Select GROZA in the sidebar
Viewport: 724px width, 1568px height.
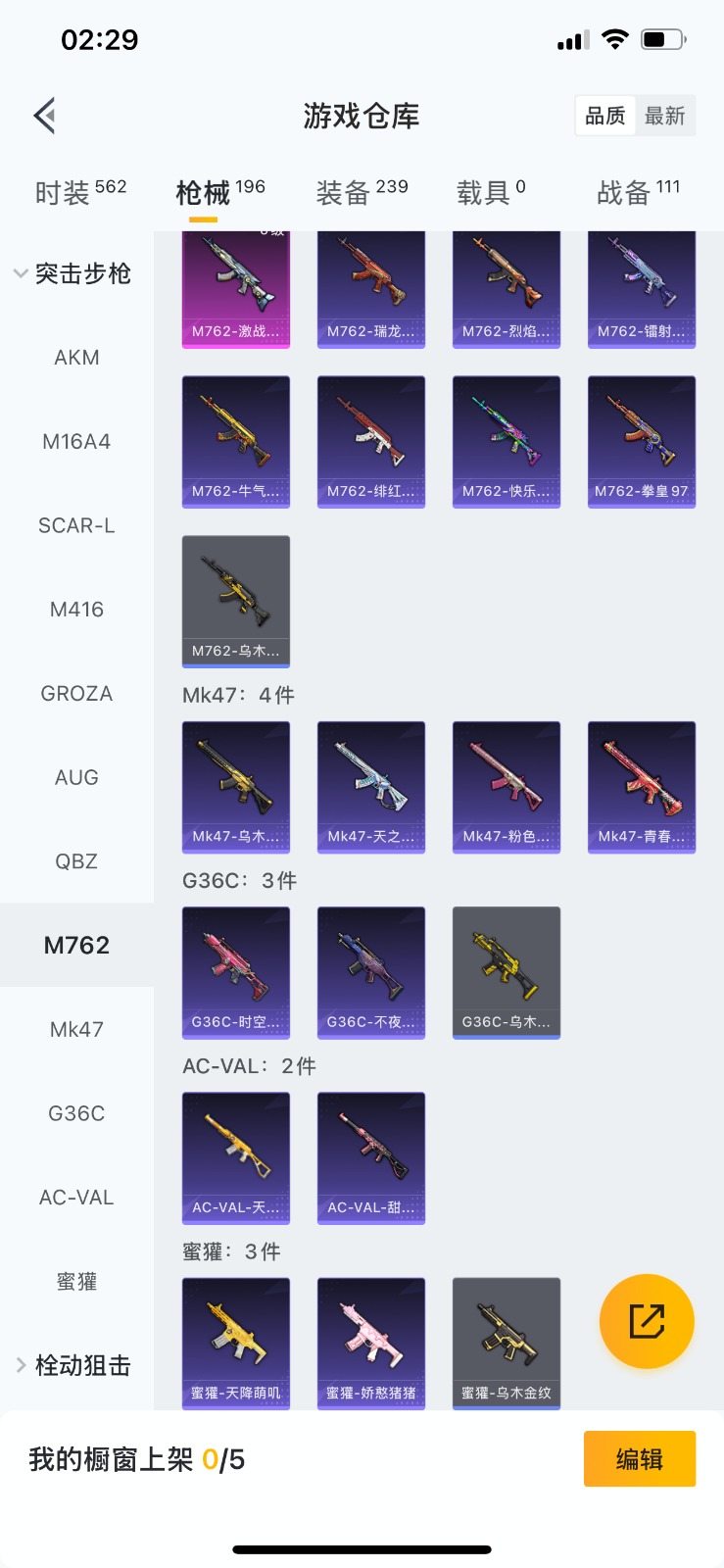coord(76,694)
